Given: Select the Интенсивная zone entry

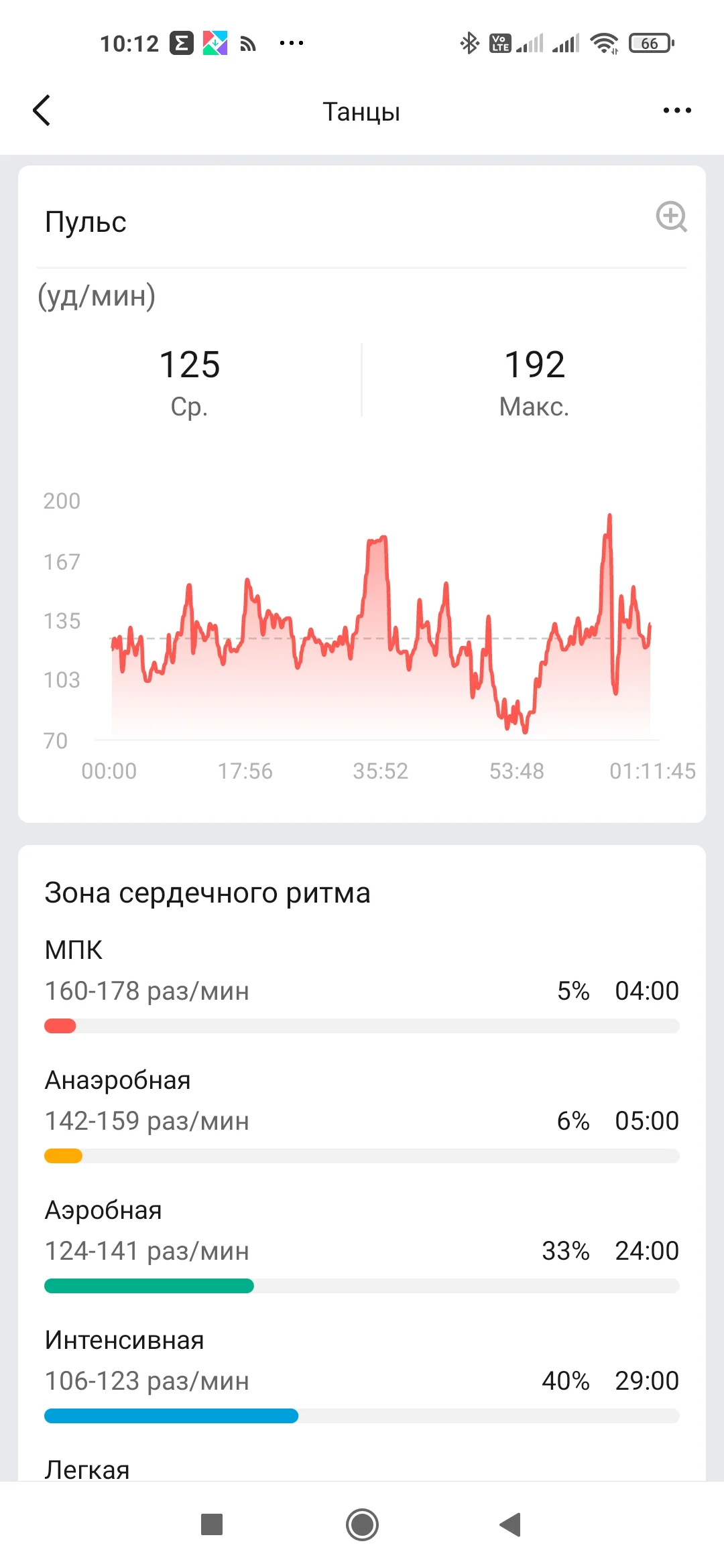Looking at the screenshot, I should tap(125, 1340).
